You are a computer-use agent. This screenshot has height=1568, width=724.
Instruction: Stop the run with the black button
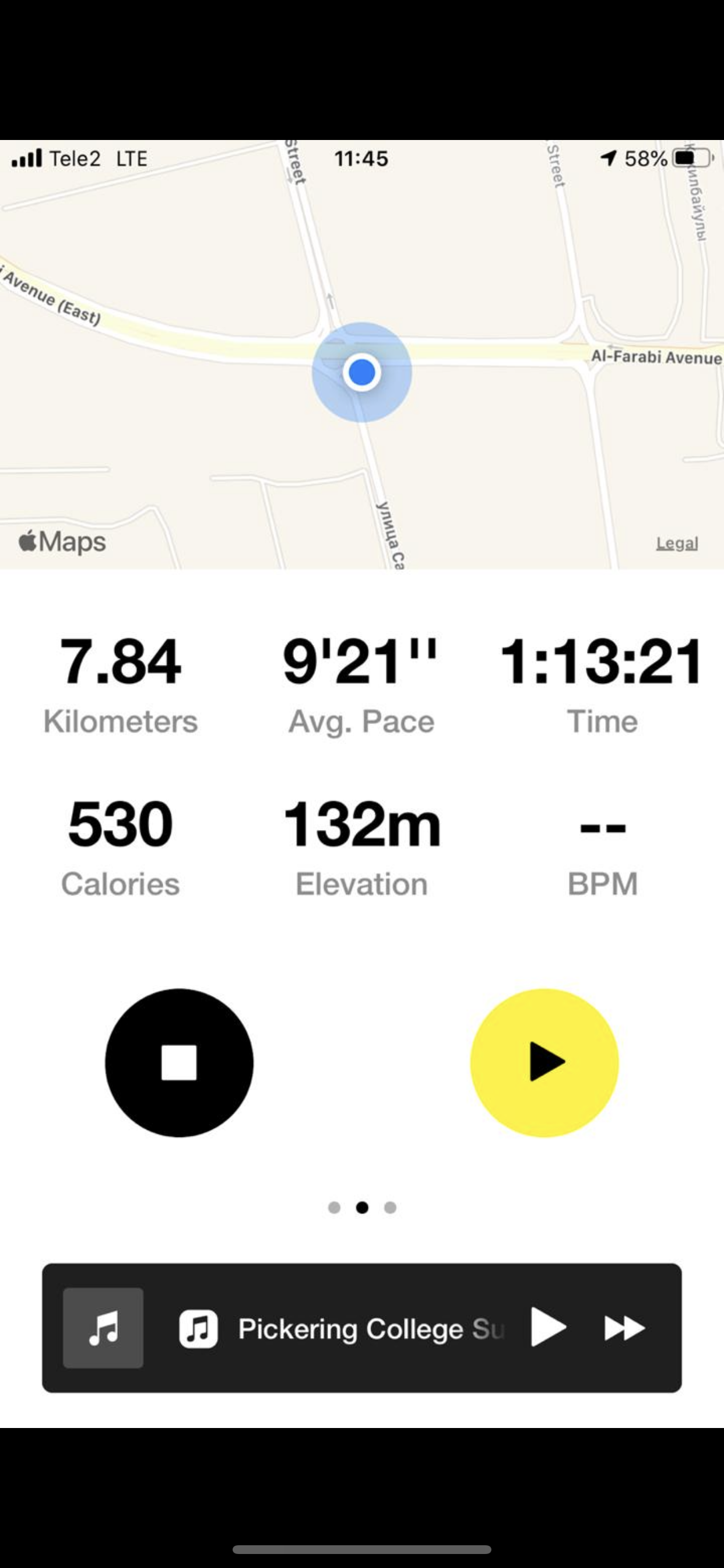click(x=179, y=1063)
